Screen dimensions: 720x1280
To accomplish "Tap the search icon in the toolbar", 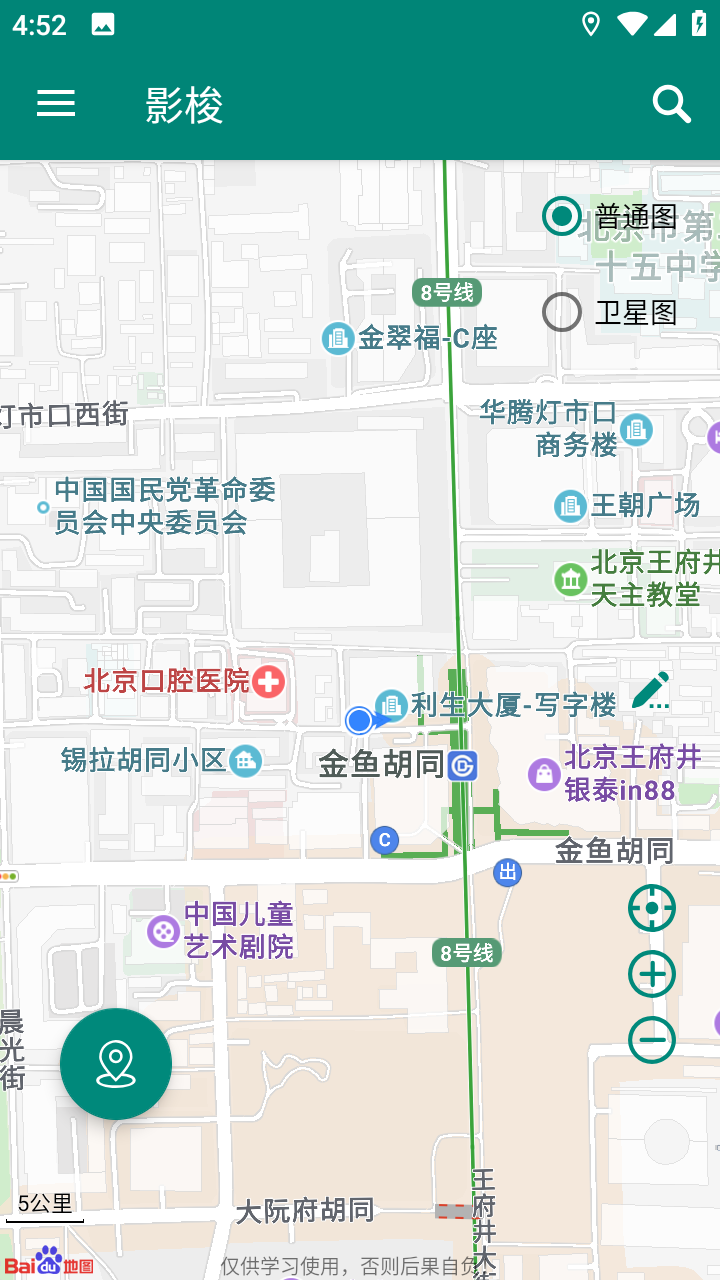I will pos(670,103).
